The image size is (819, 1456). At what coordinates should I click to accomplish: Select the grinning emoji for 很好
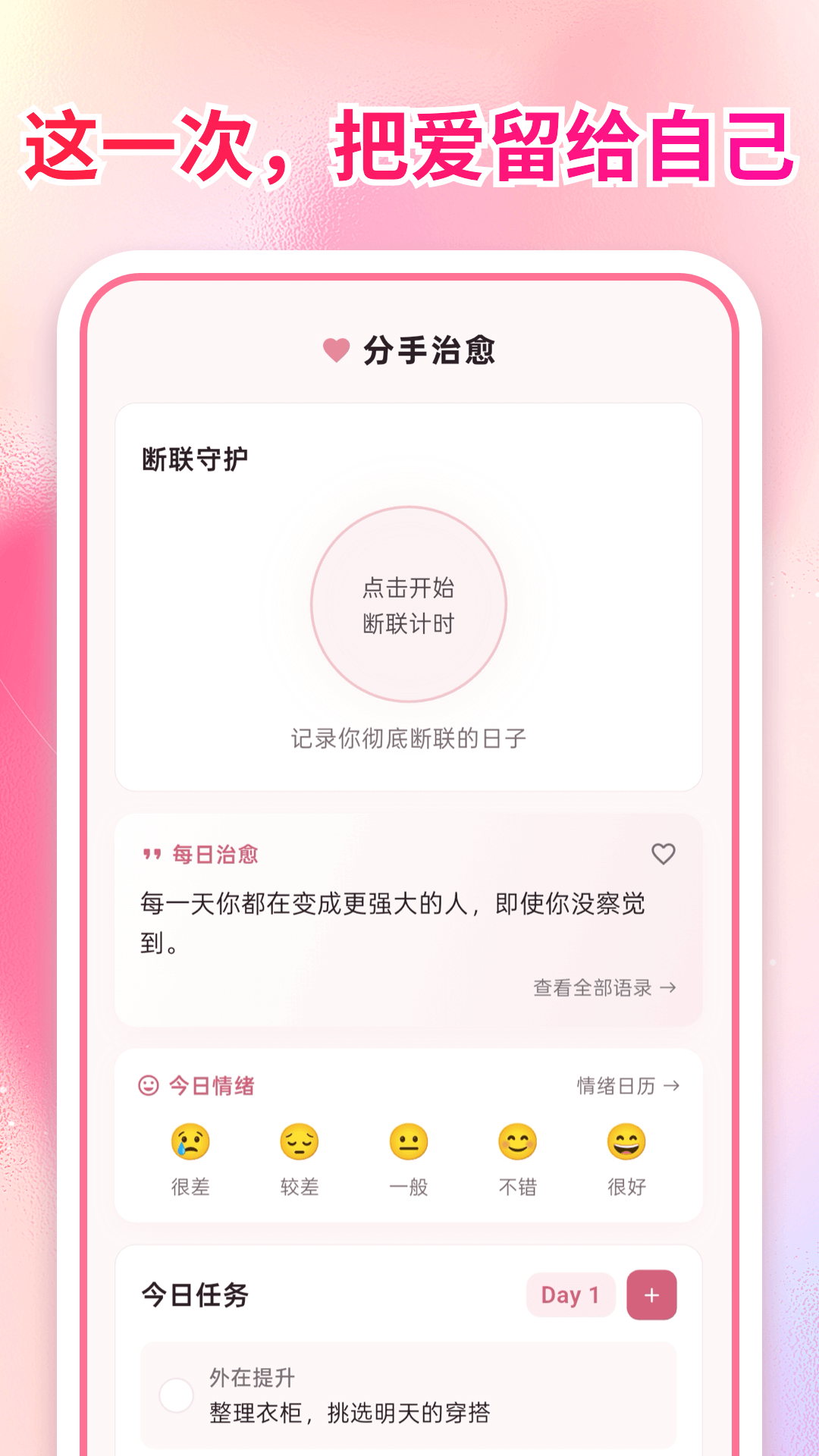click(x=626, y=1143)
